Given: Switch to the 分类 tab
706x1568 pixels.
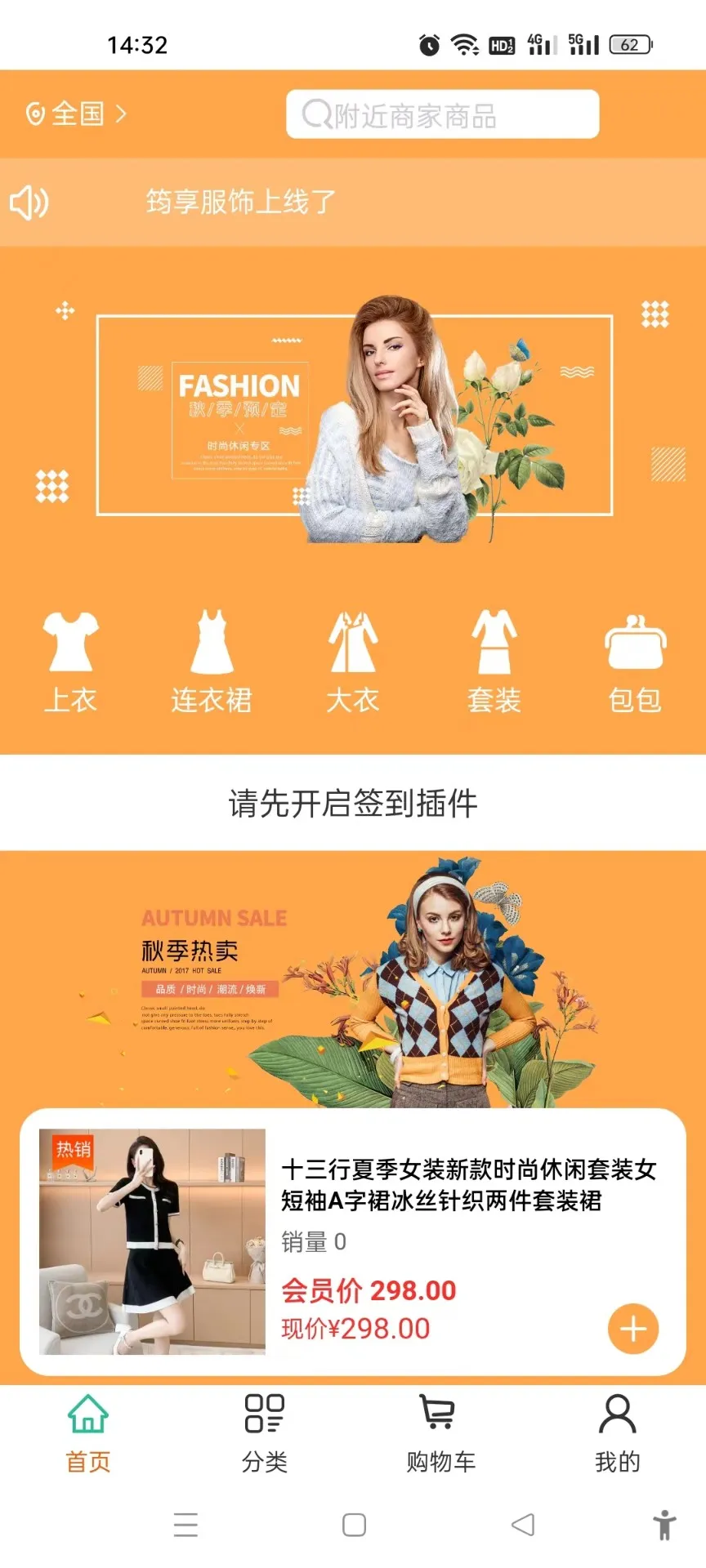Looking at the screenshot, I should (265, 1432).
